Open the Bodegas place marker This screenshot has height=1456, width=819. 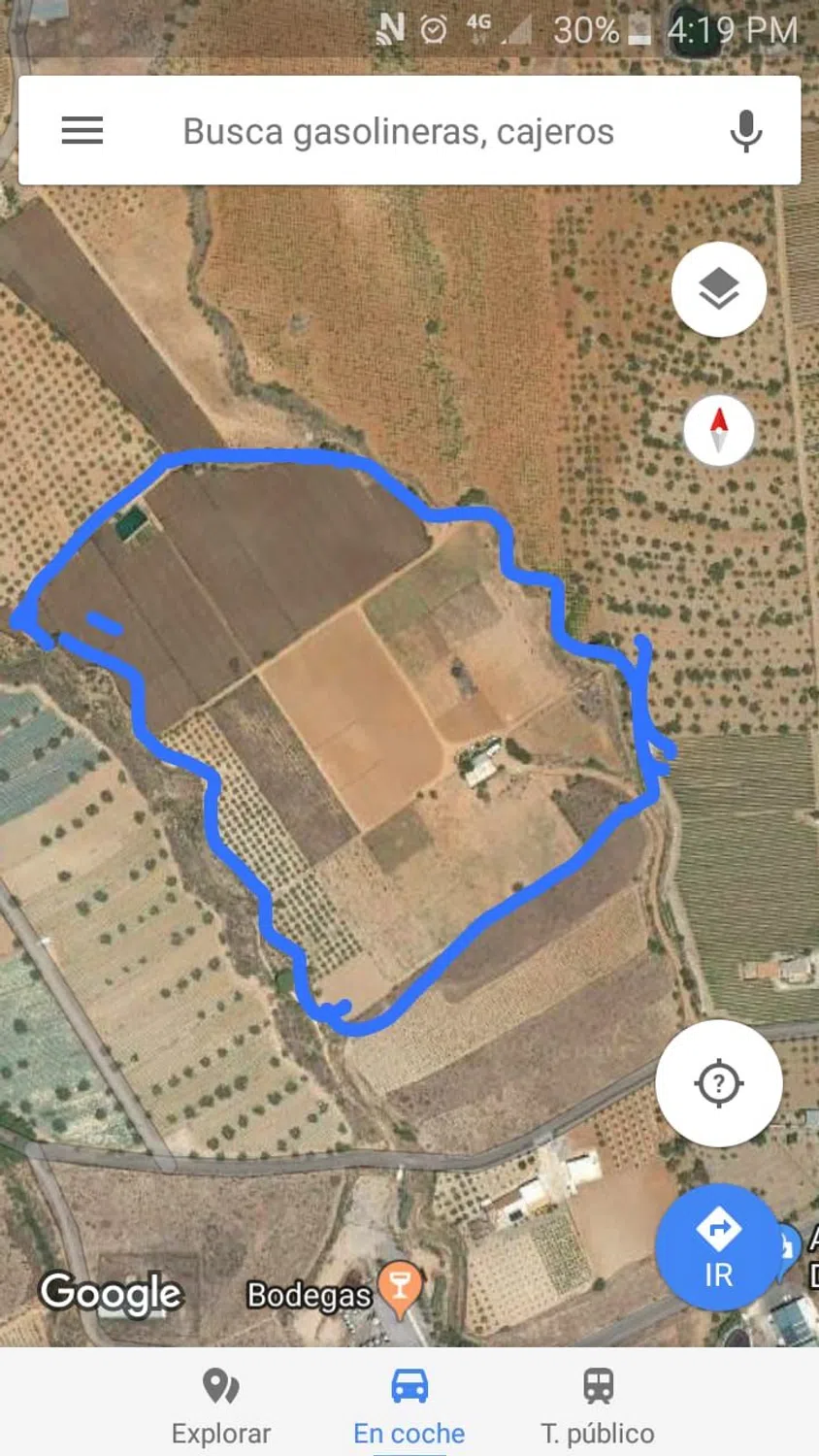pyautogui.click(x=399, y=1285)
